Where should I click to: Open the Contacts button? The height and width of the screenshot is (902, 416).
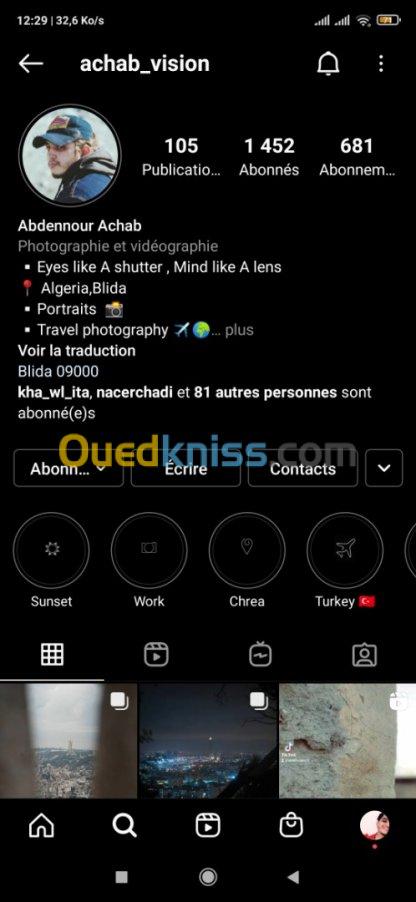point(303,468)
